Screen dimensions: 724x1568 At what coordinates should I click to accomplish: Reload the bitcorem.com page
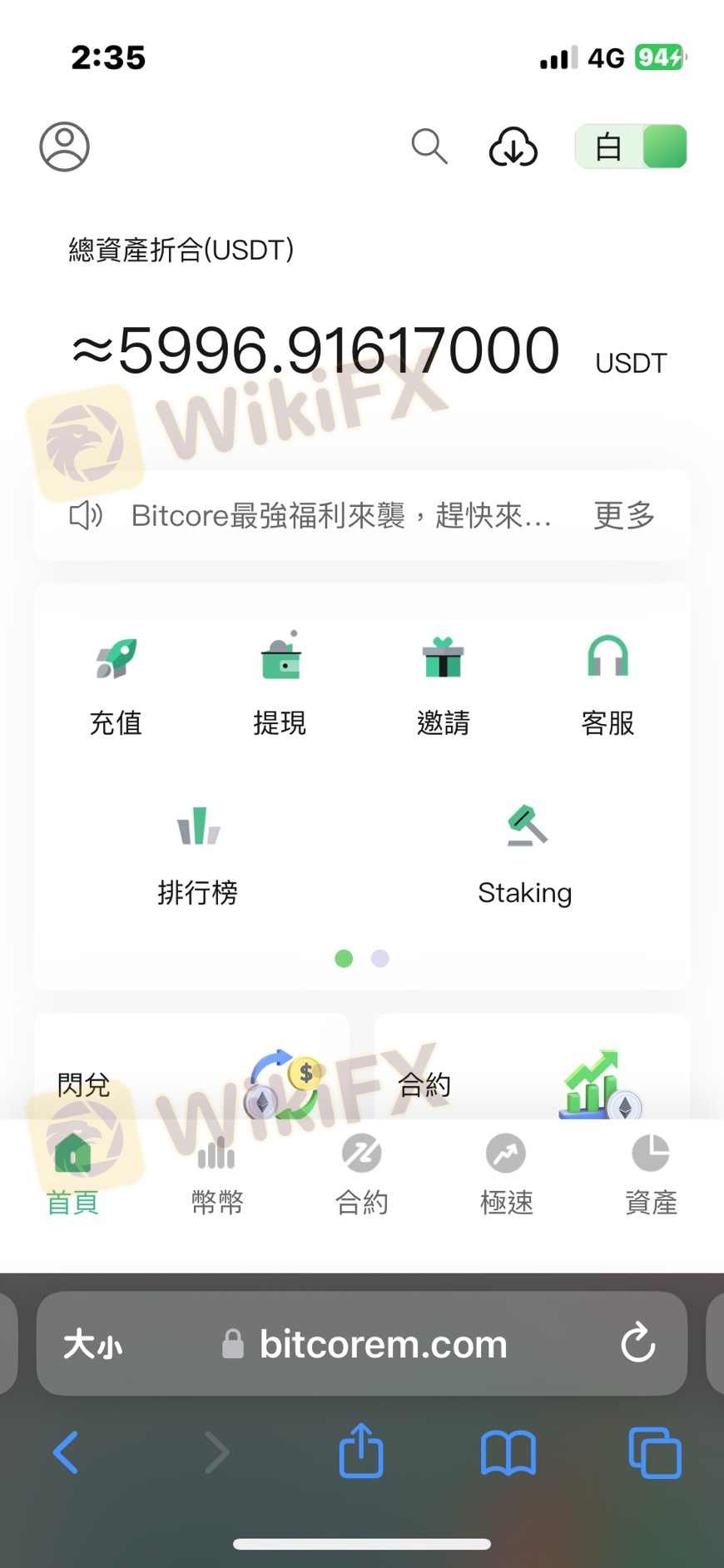click(x=637, y=1342)
